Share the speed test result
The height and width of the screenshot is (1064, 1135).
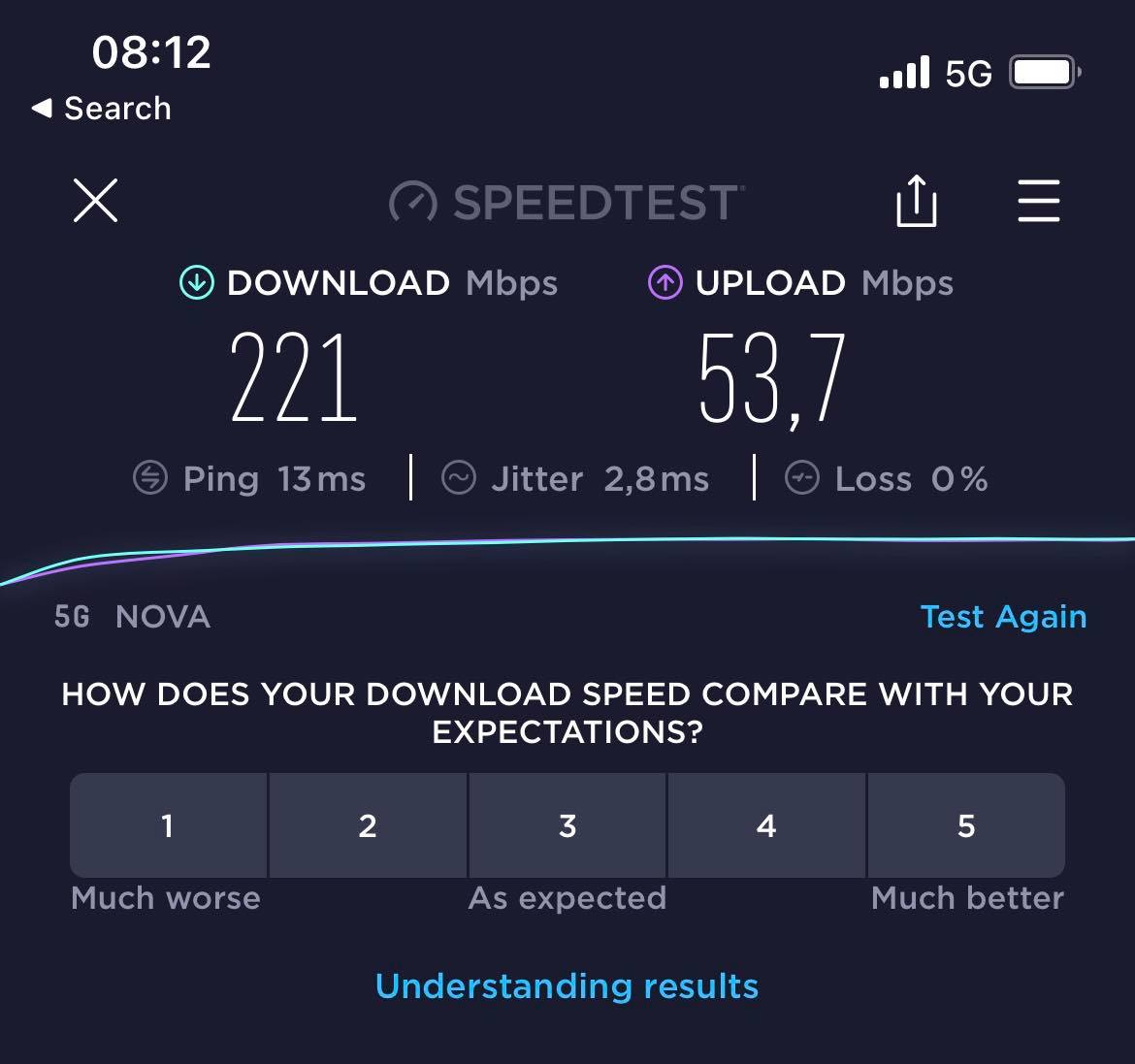click(x=916, y=201)
